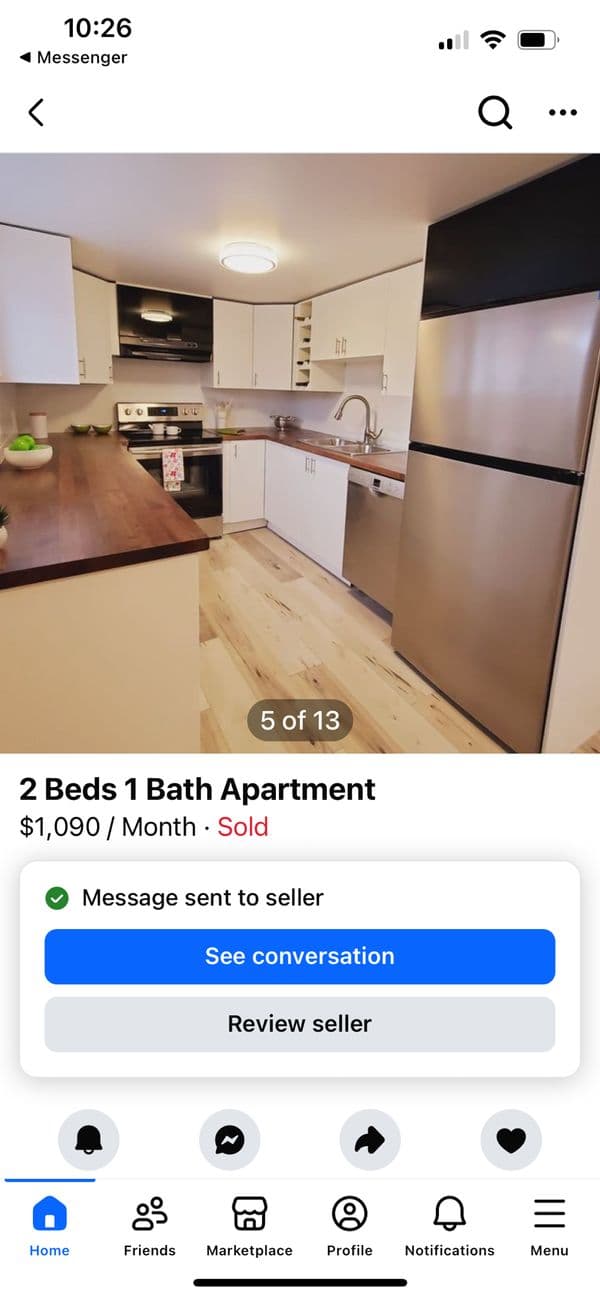Open the three-dot overflow menu
Viewport: 600px width, 1299px height.
click(563, 113)
